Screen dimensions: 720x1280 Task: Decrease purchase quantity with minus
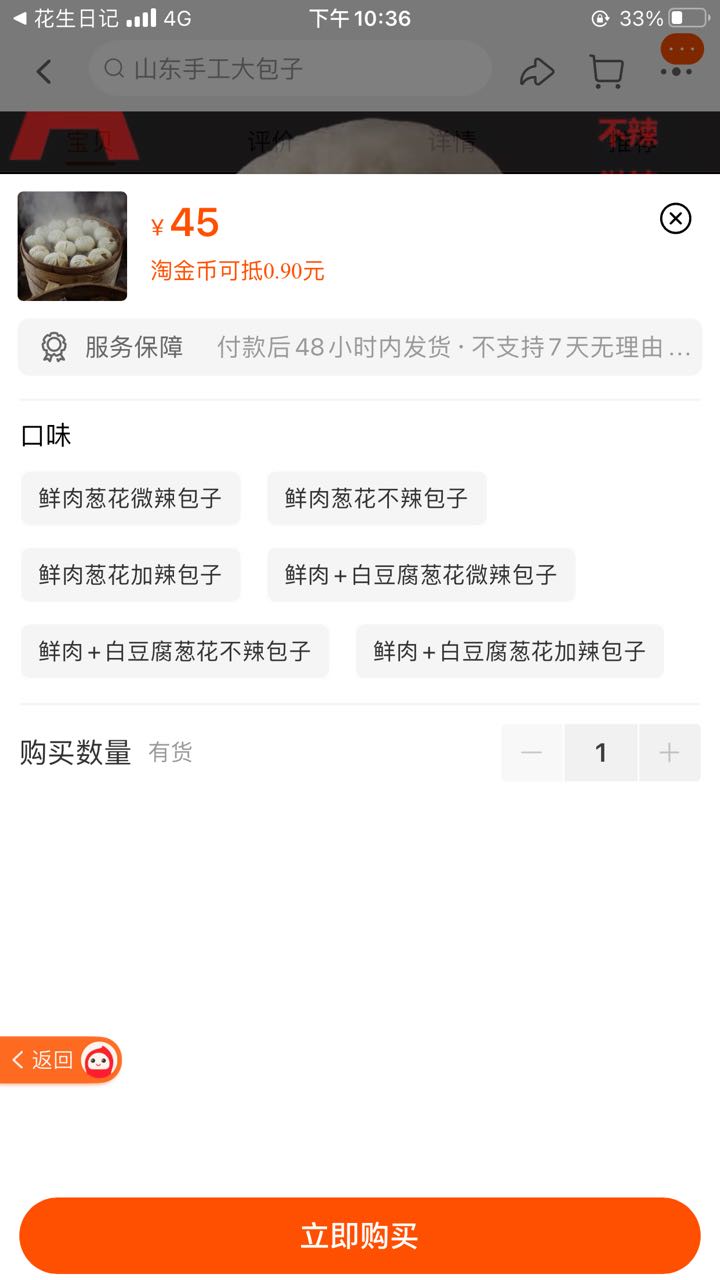click(x=532, y=753)
